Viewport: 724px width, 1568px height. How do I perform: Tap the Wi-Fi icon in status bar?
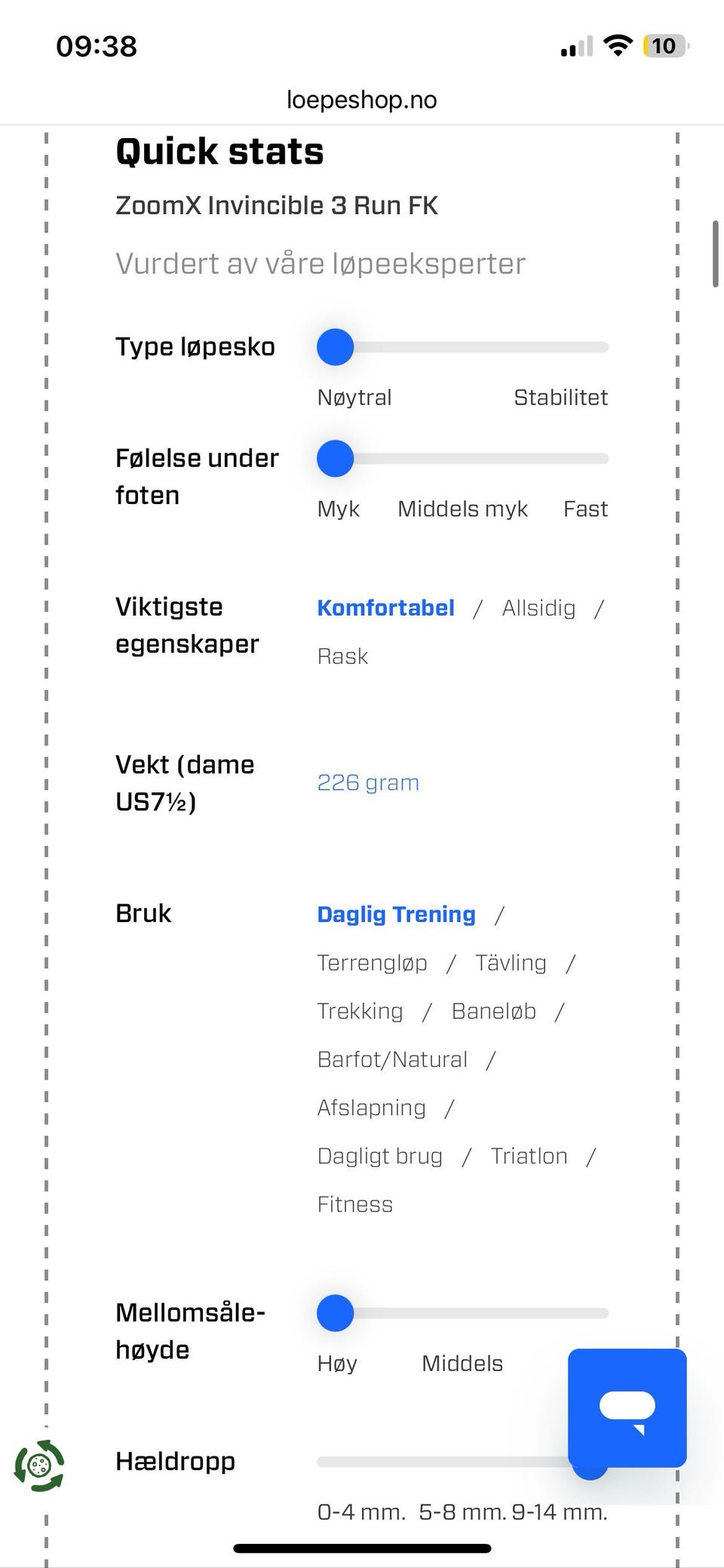click(x=618, y=45)
